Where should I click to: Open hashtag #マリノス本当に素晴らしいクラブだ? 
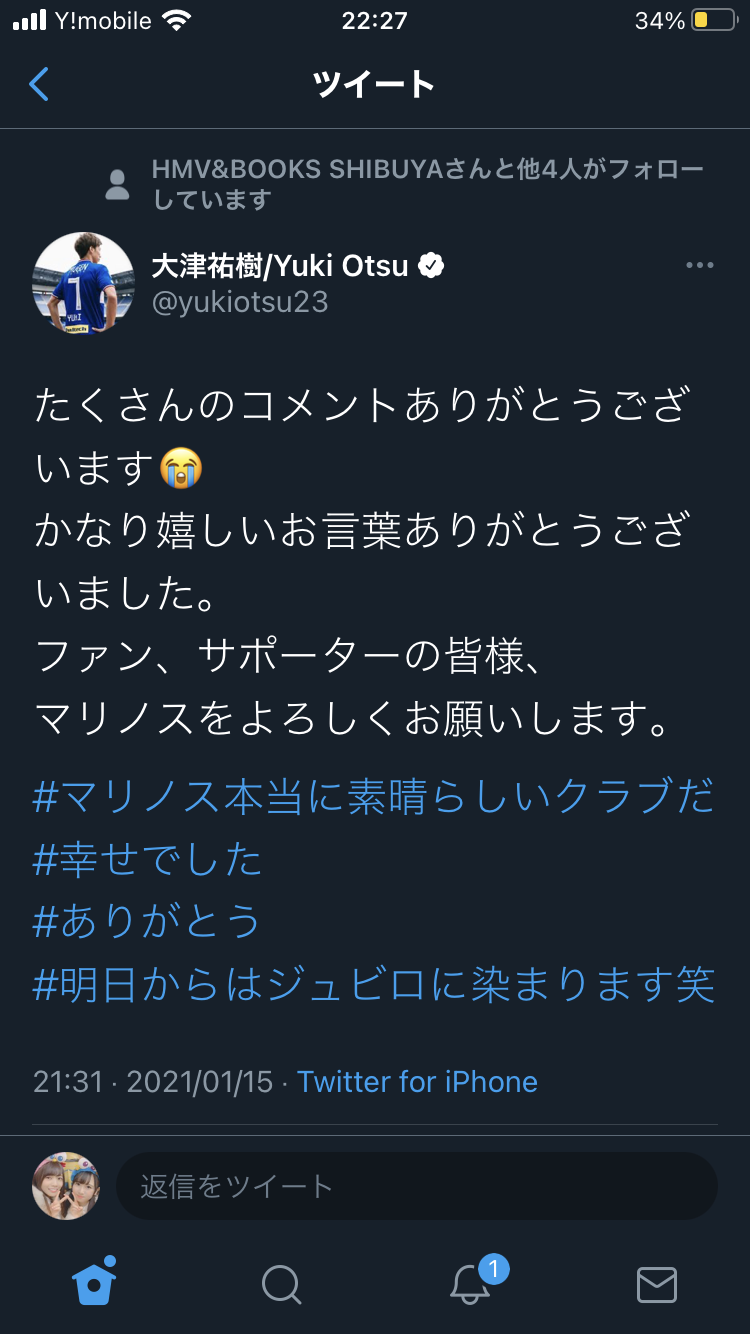374,797
